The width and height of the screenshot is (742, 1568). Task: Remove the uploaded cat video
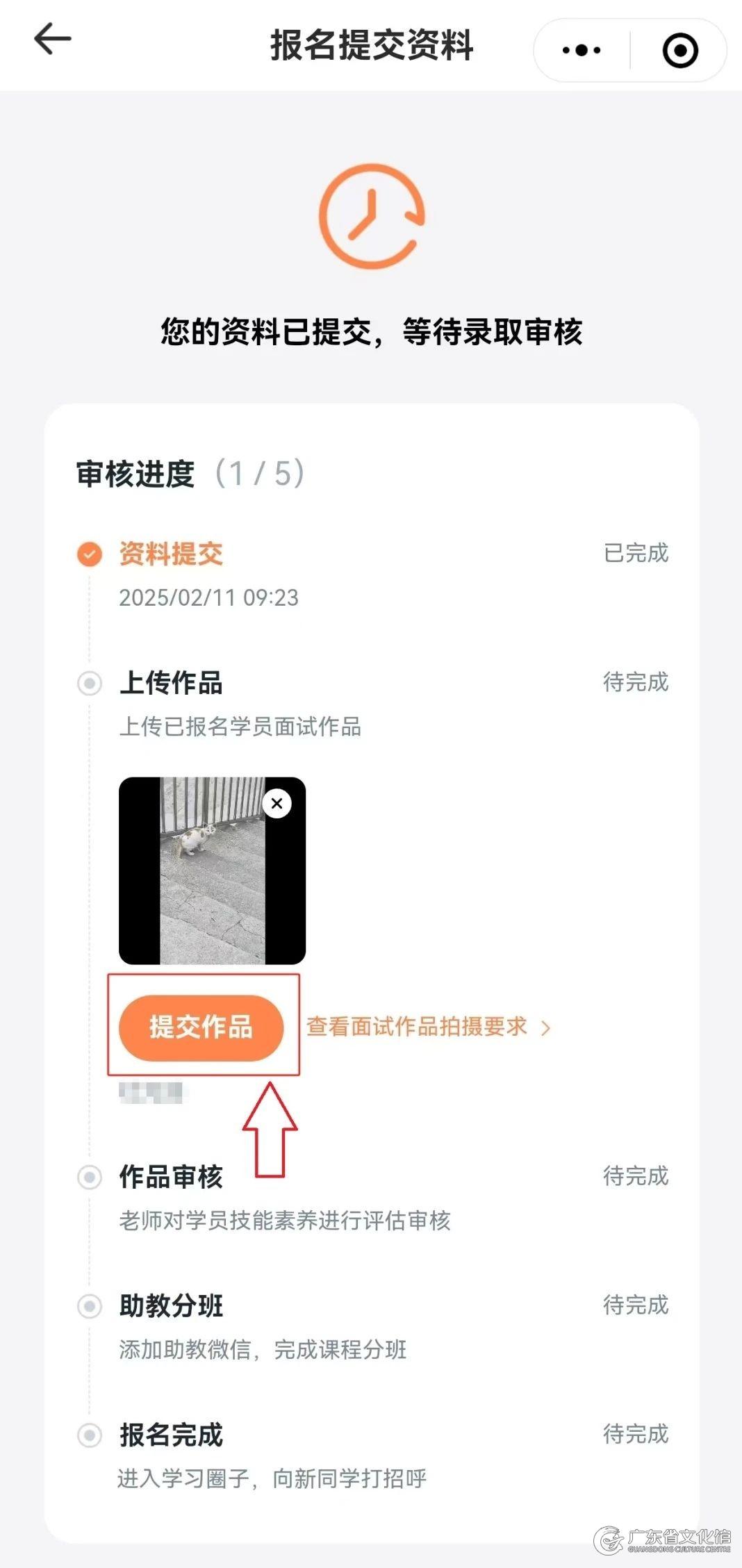pyautogui.click(x=277, y=803)
